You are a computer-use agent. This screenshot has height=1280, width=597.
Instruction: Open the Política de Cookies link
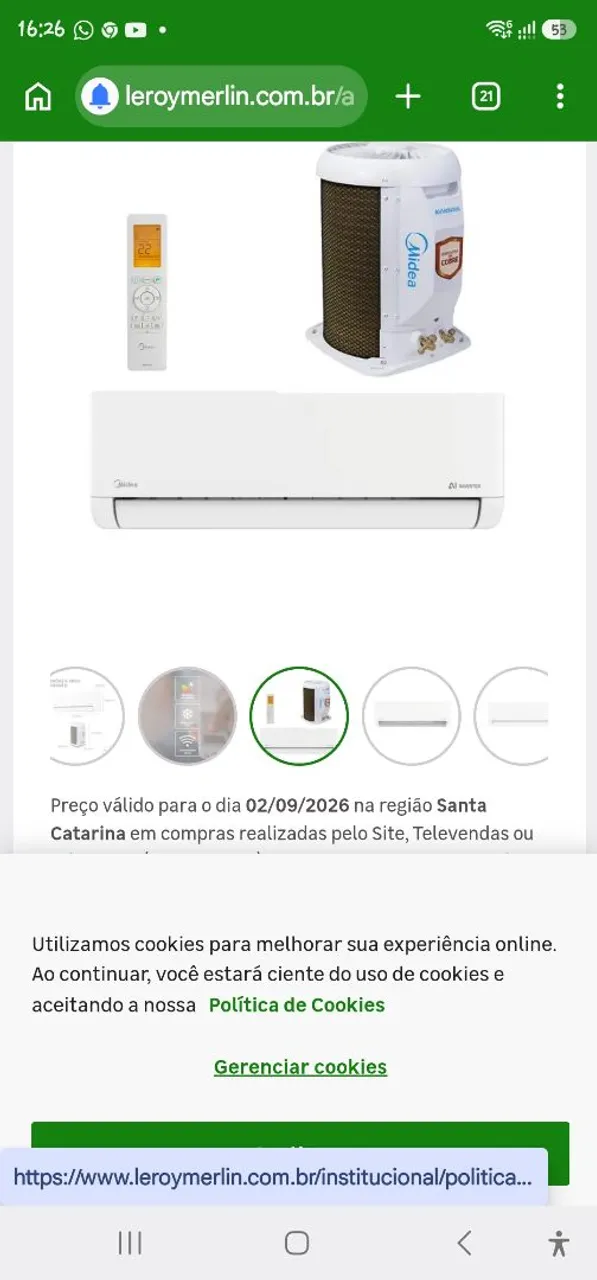297,1005
